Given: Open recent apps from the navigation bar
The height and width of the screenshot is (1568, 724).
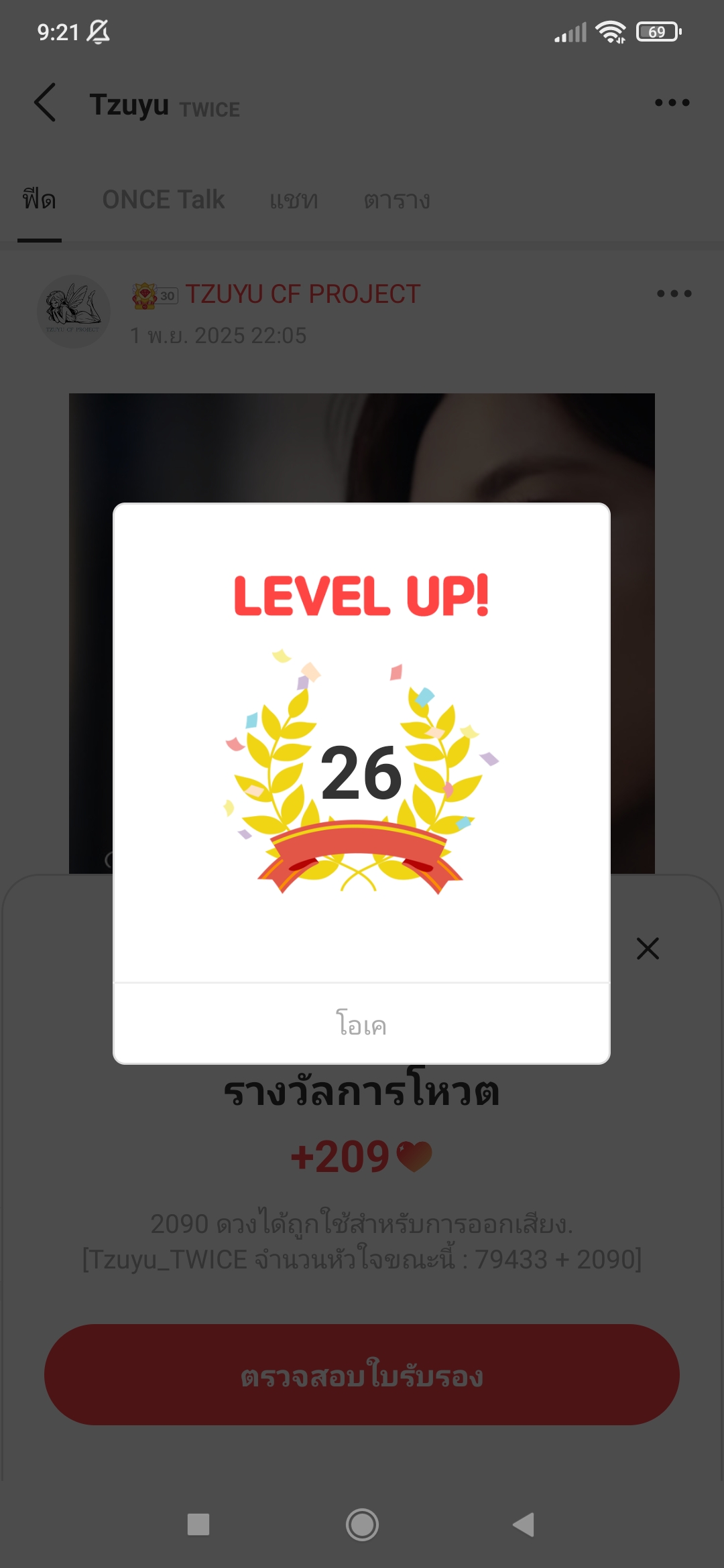Looking at the screenshot, I should pos(198,1524).
